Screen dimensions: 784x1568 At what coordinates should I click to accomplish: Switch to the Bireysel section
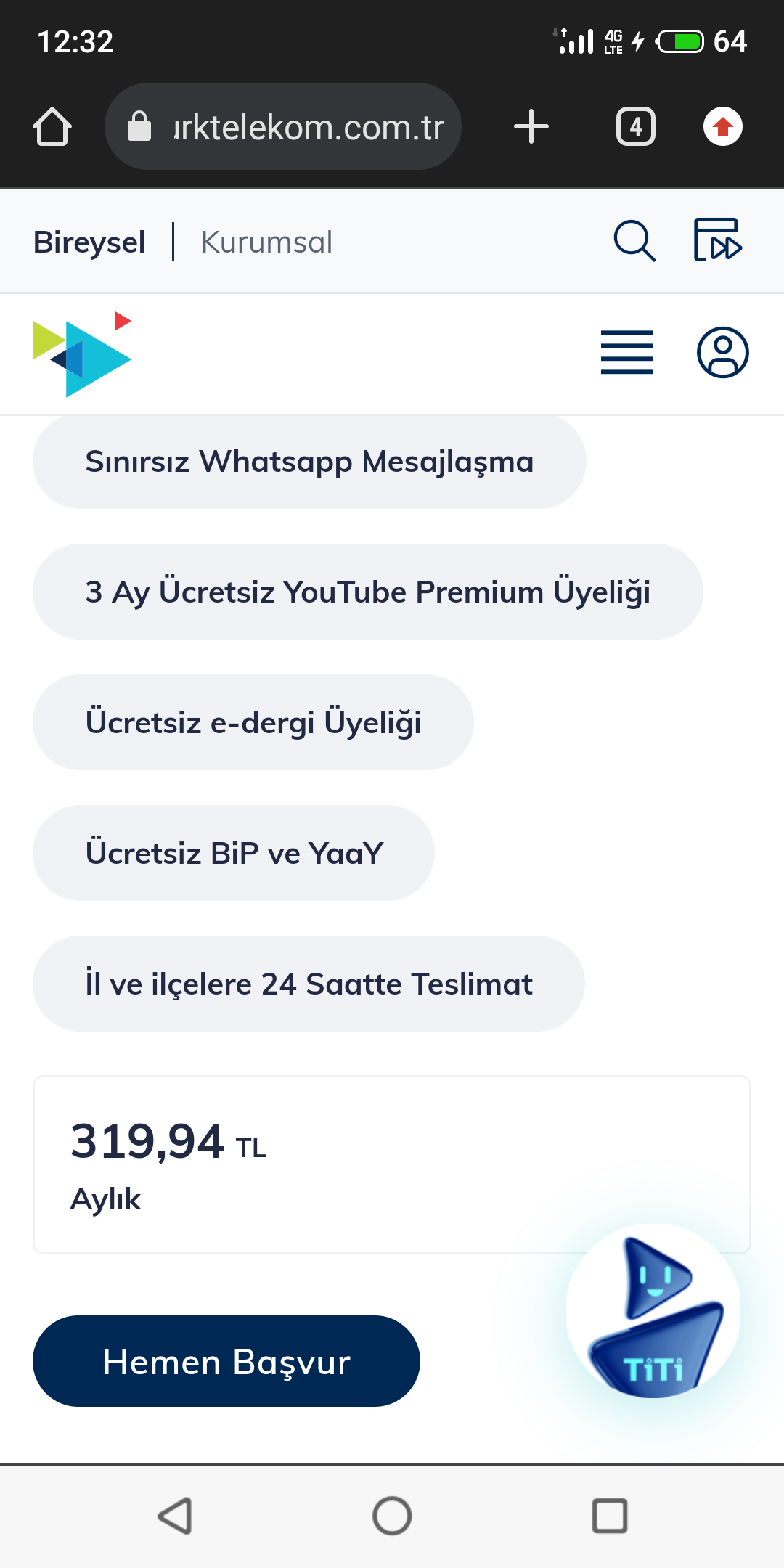(89, 242)
